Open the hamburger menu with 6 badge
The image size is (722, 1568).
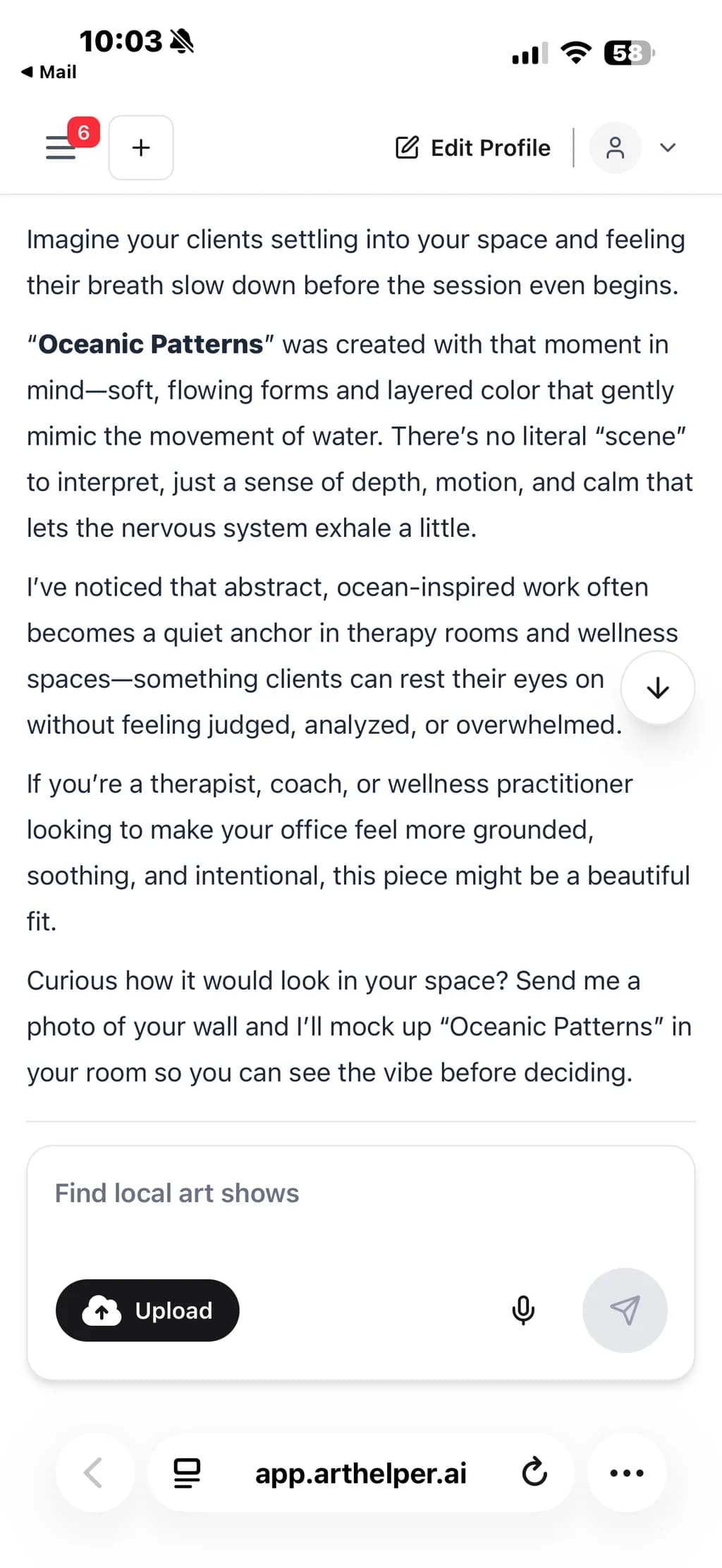pyautogui.click(x=61, y=147)
